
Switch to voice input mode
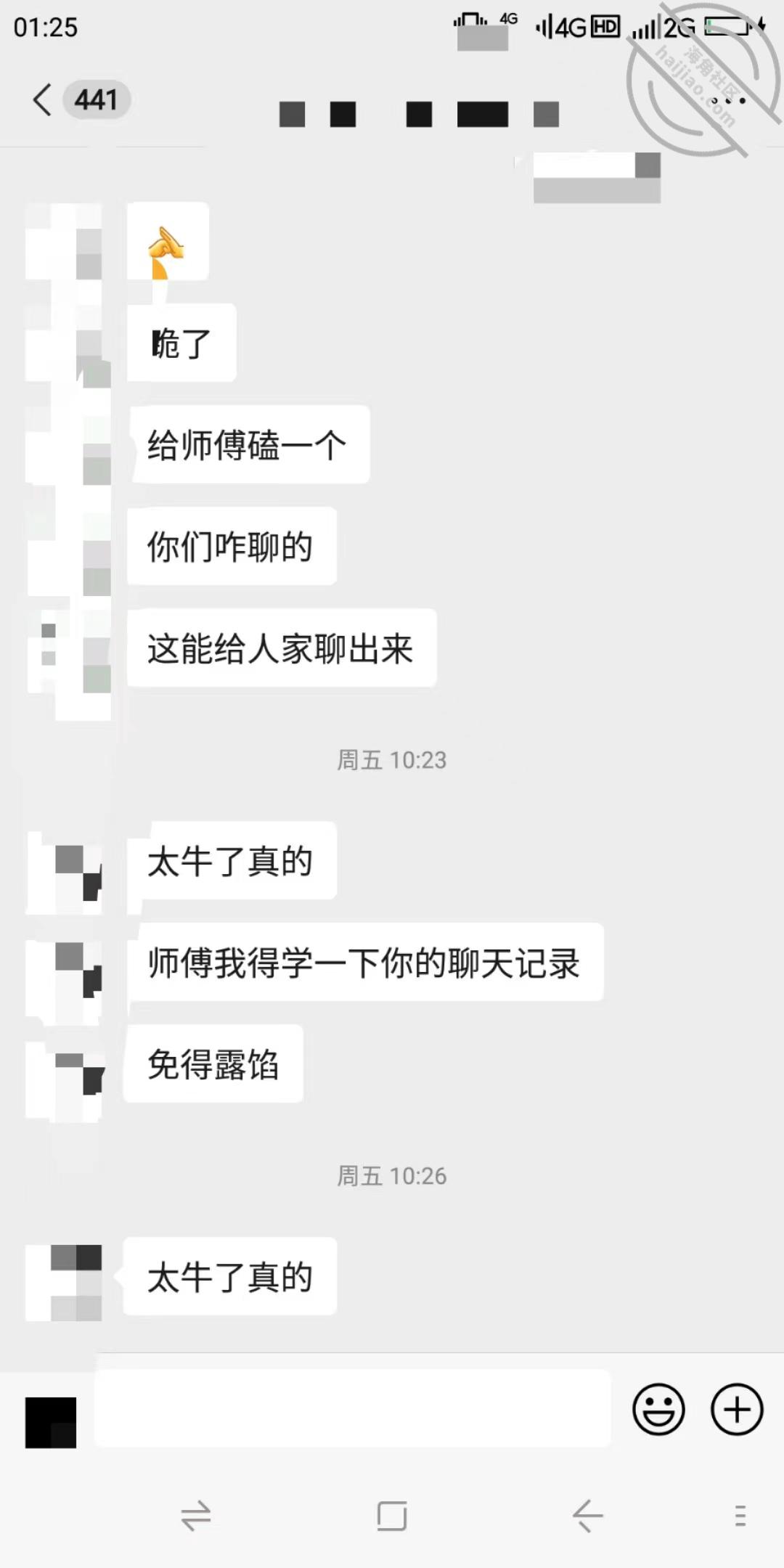(x=51, y=1423)
